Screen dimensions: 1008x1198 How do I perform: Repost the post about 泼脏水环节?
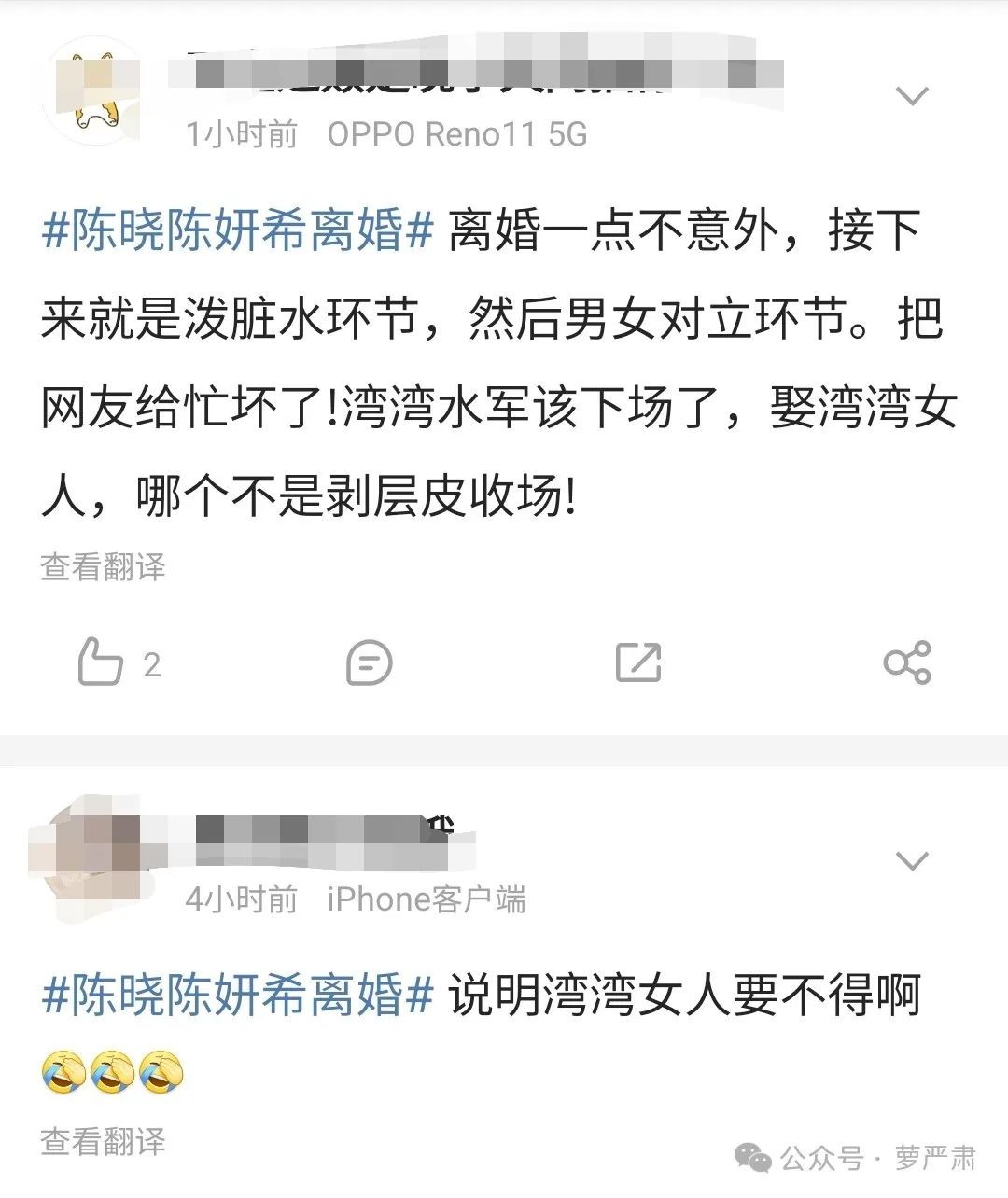pos(638,662)
